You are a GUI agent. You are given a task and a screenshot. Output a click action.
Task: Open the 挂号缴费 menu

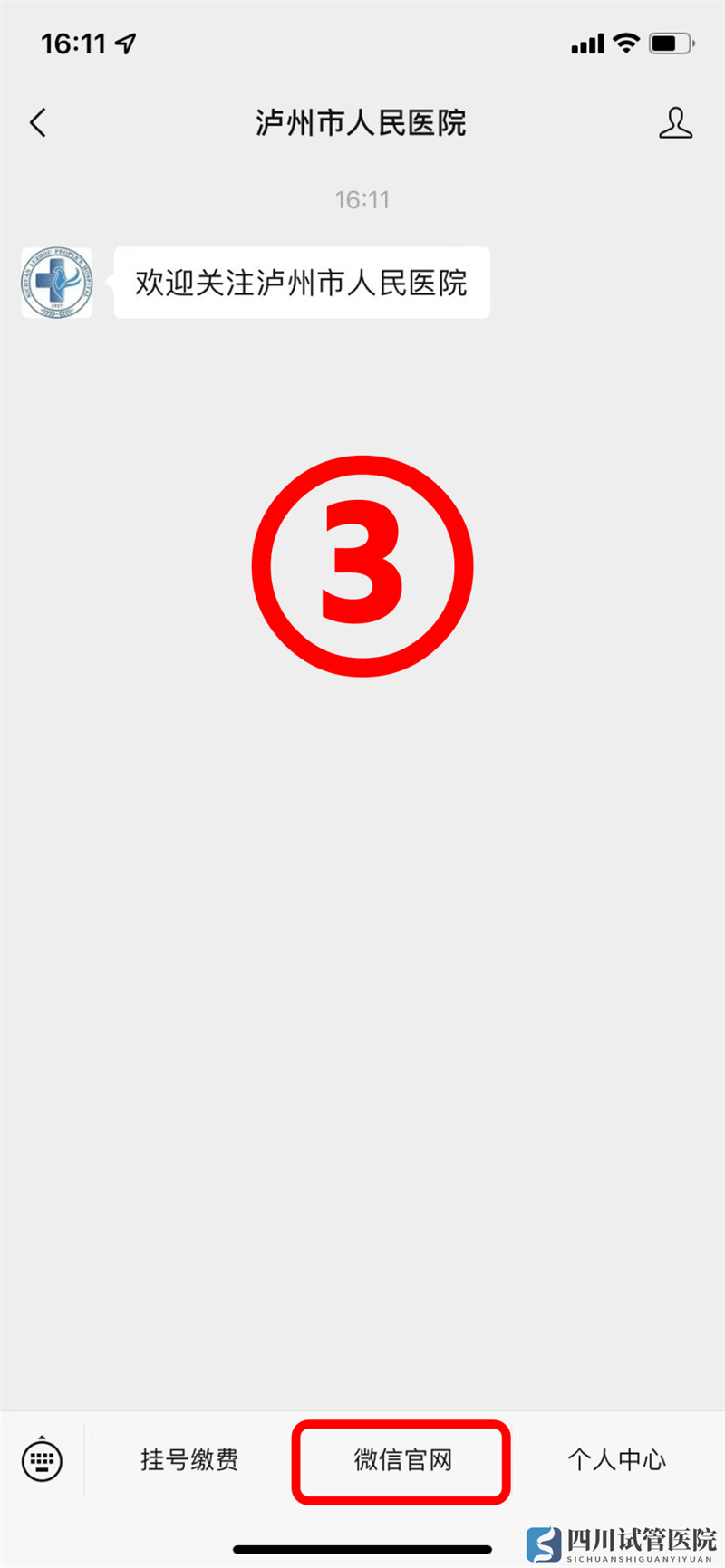click(x=189, y=1459)
